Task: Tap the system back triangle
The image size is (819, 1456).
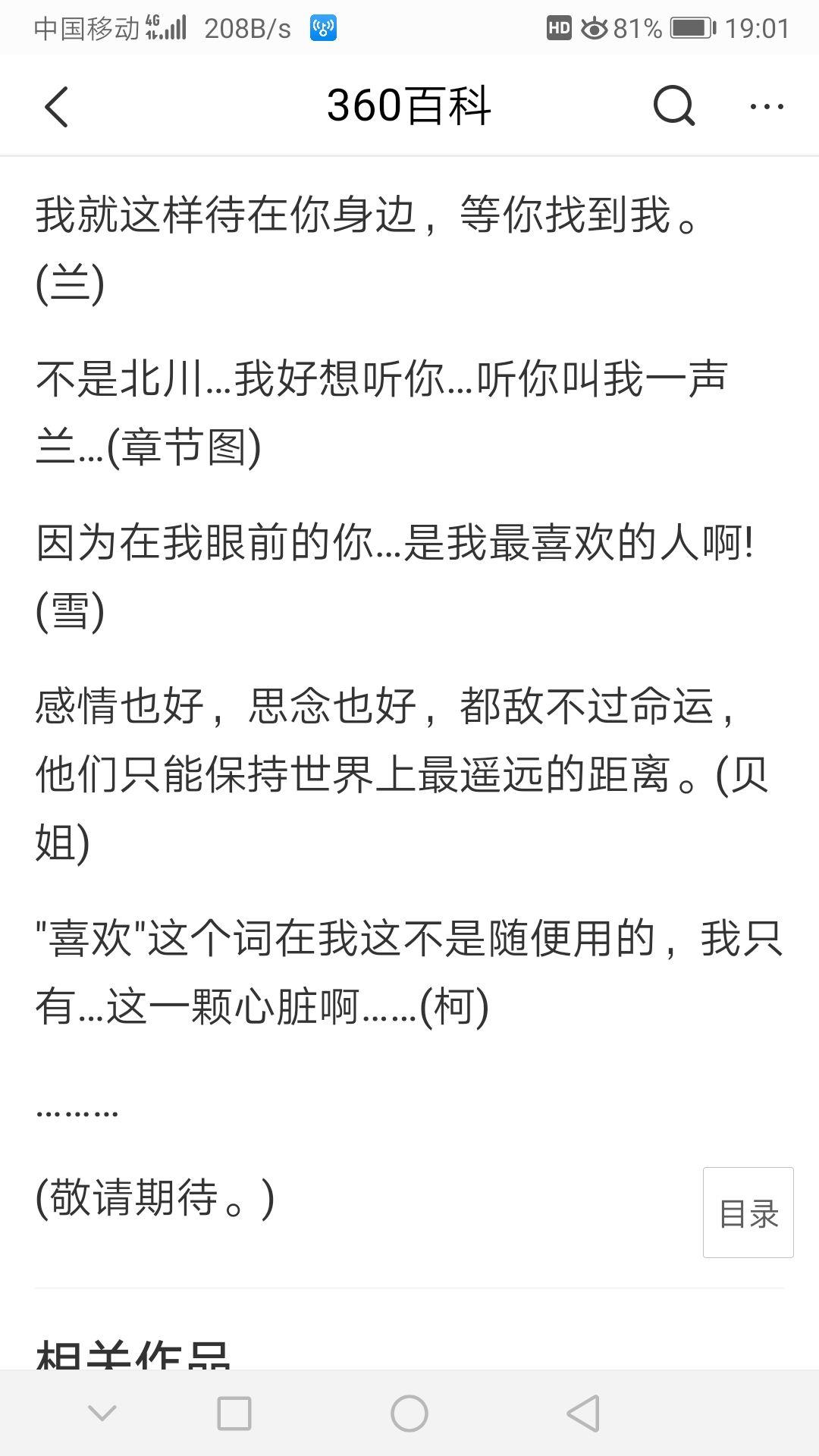Action: (583, 1414)
